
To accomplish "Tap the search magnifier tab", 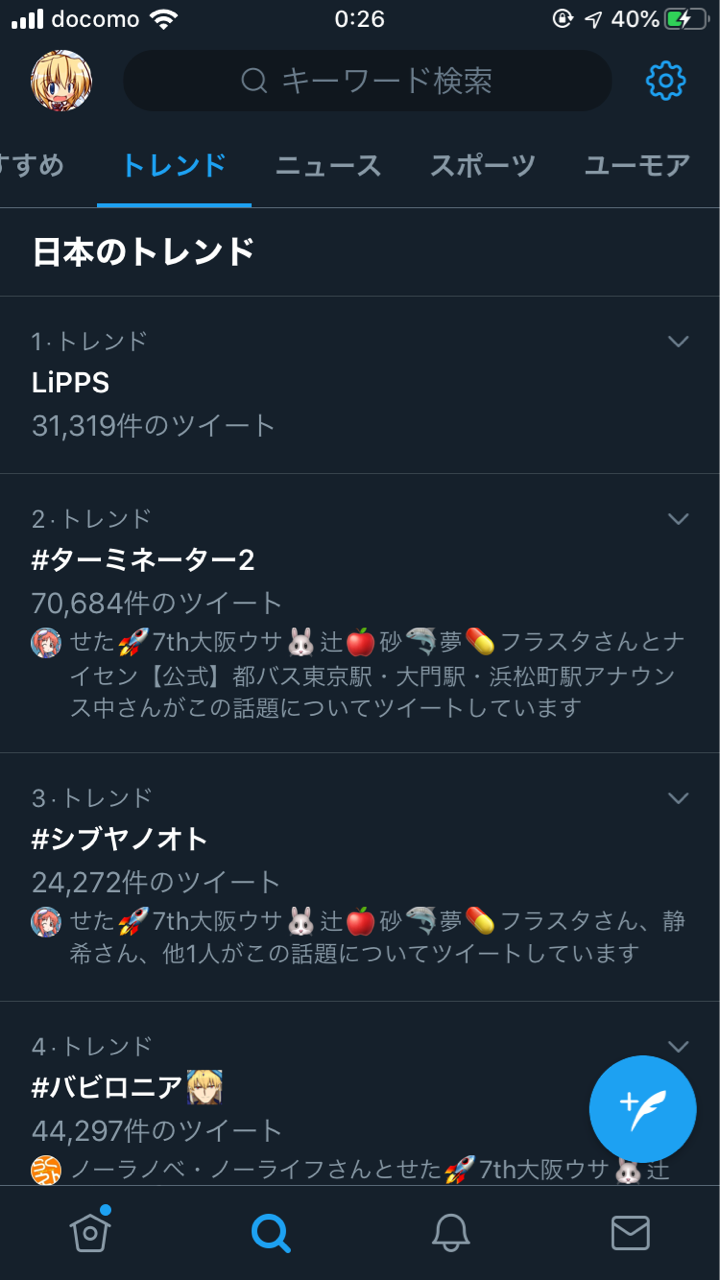I will point(270,1233).
